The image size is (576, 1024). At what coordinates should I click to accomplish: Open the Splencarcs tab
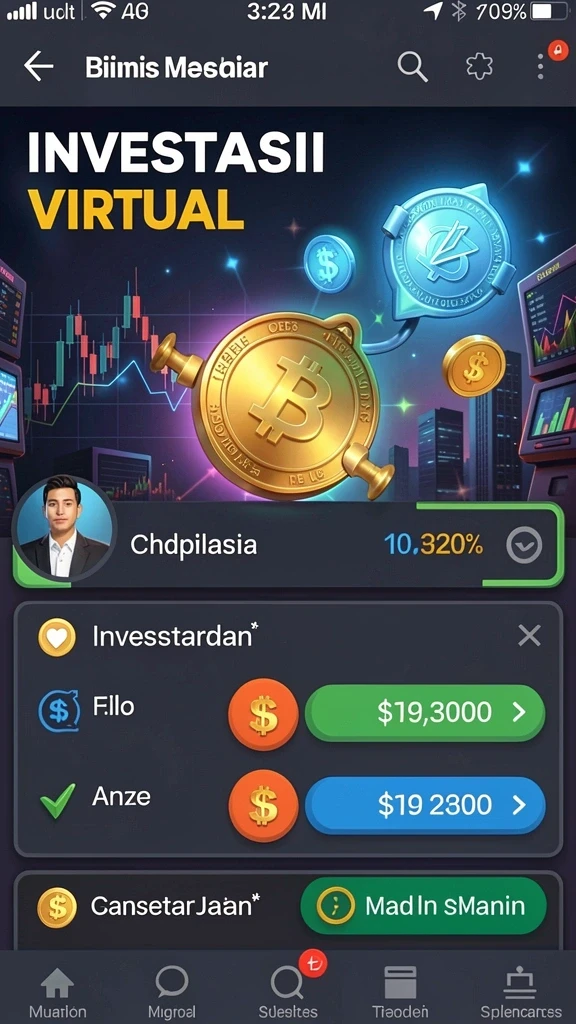(x=520, y=992)
